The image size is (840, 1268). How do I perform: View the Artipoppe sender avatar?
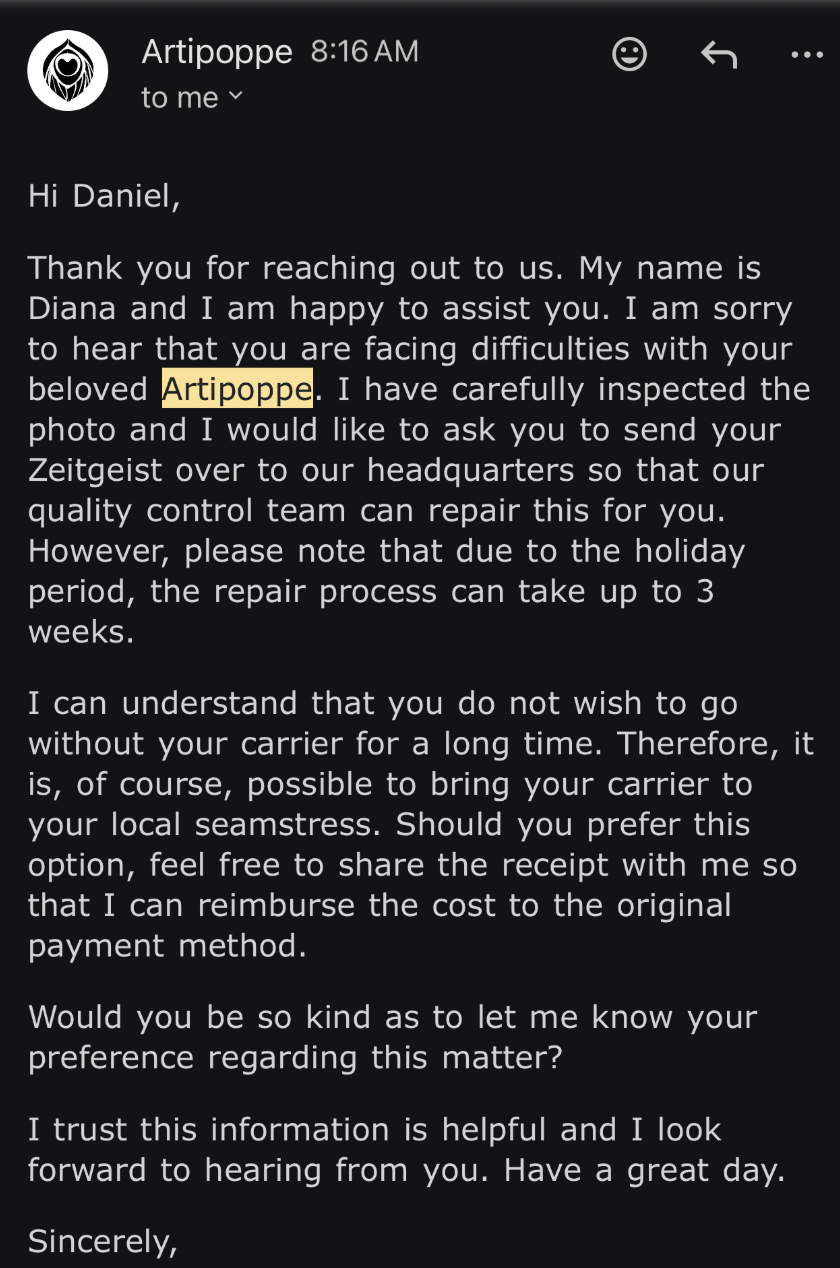click(67, 70)
